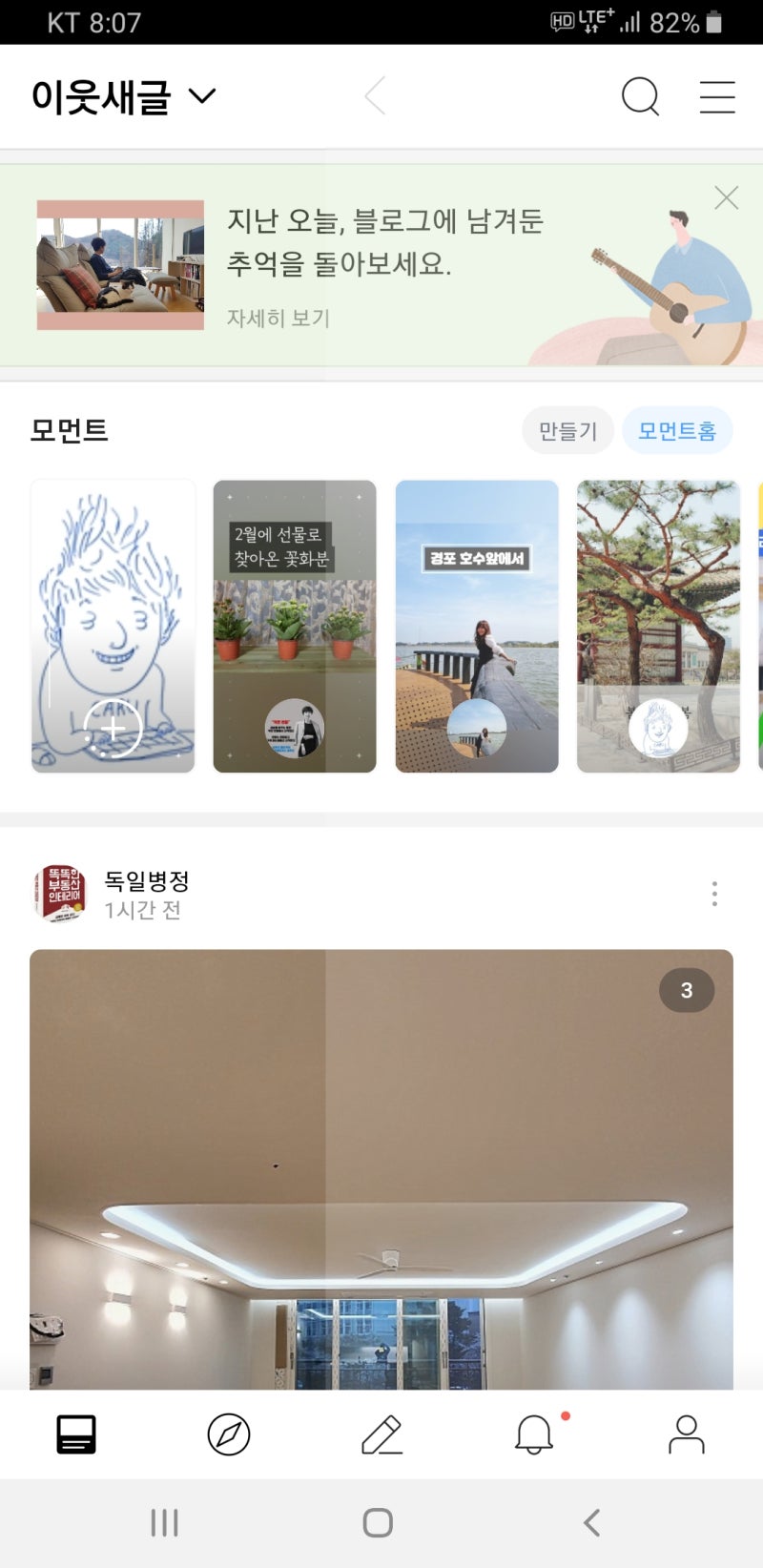Open 자세히 보기 in the banner
The height and width of the screenshot is (1568, 763).
coord(278,318)
